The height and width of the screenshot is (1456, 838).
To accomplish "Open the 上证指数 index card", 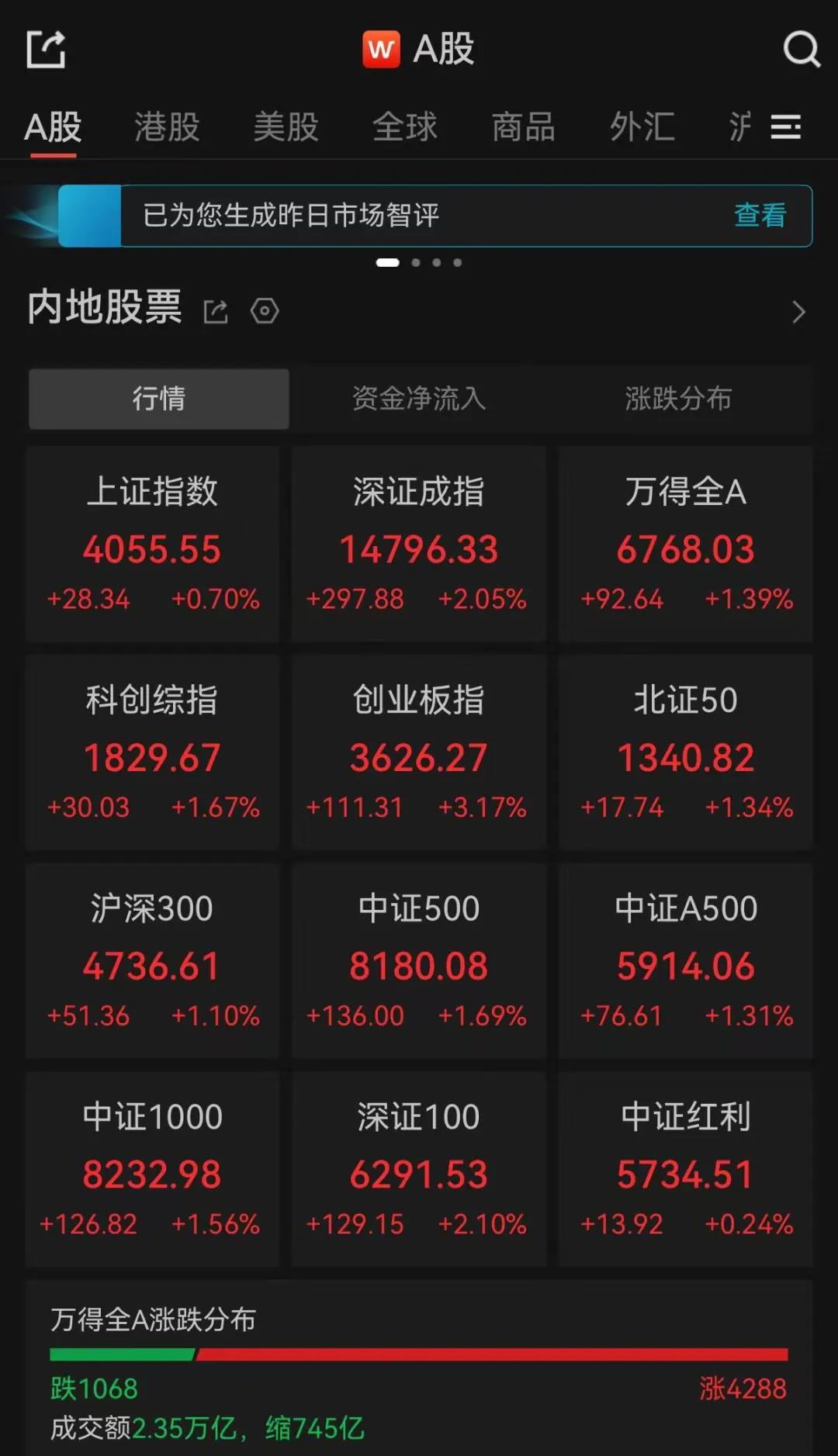I will point(152,544).
